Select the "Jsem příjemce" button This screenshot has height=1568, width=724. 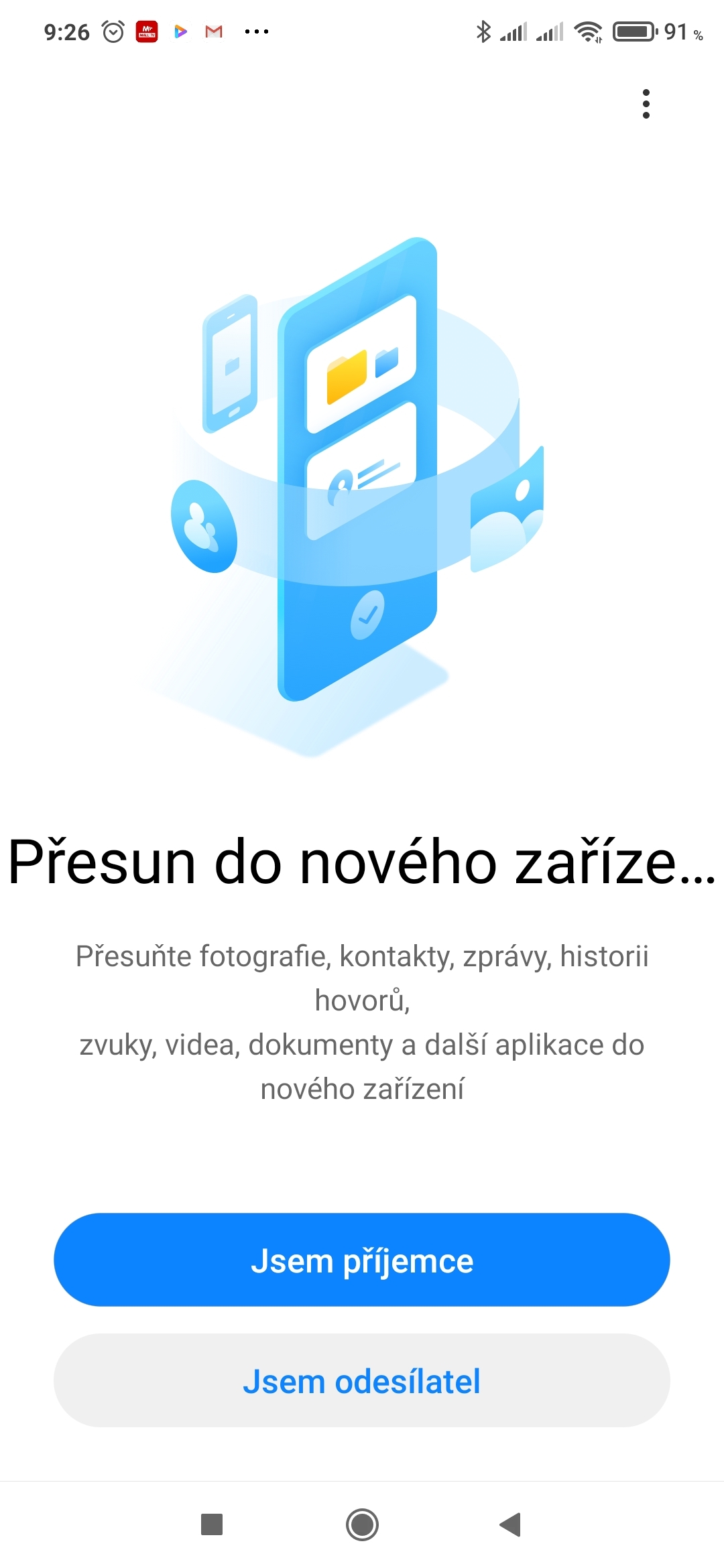click(x=362, y=1260)
